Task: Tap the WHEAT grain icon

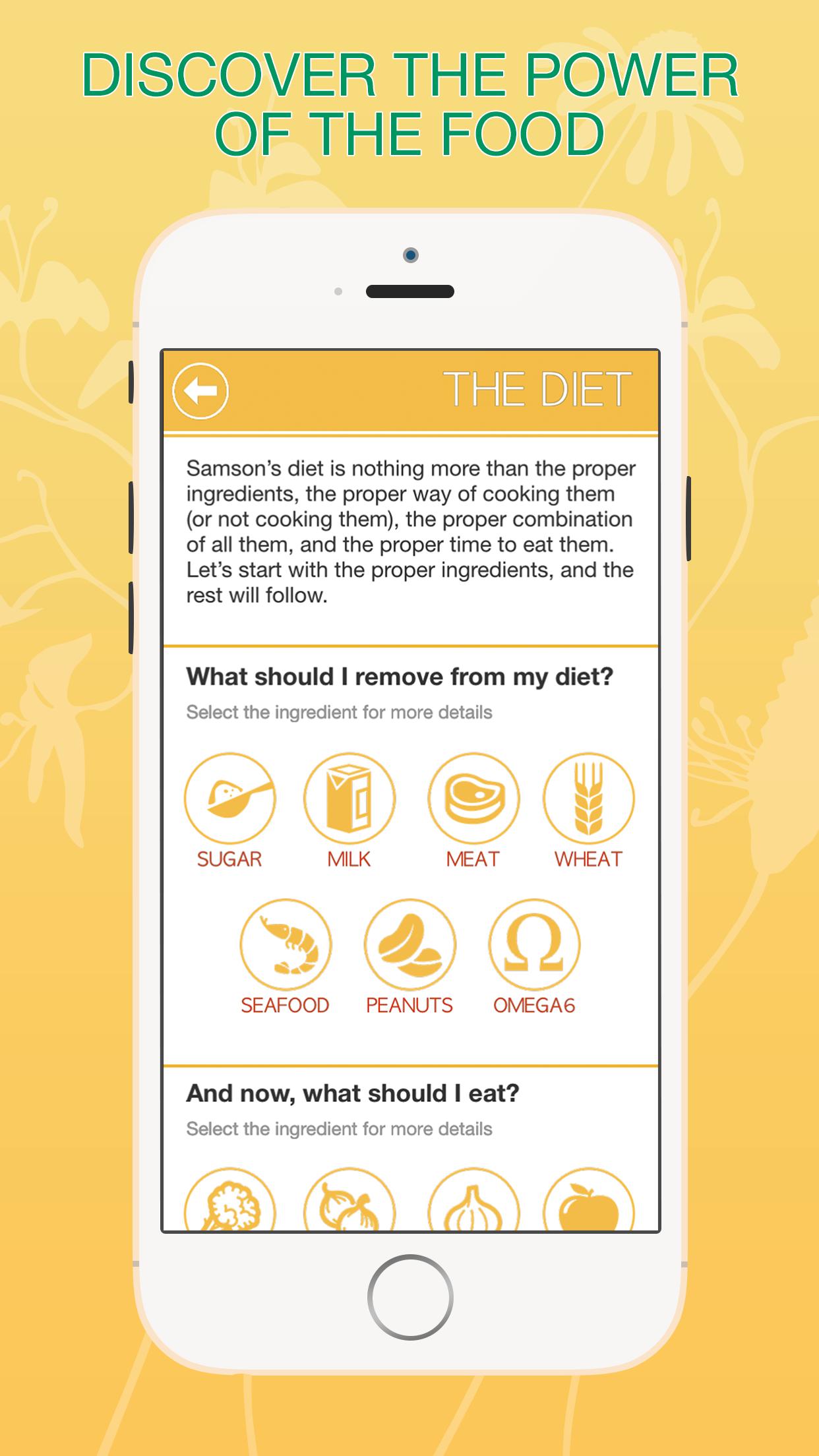Action: [589, 797]
